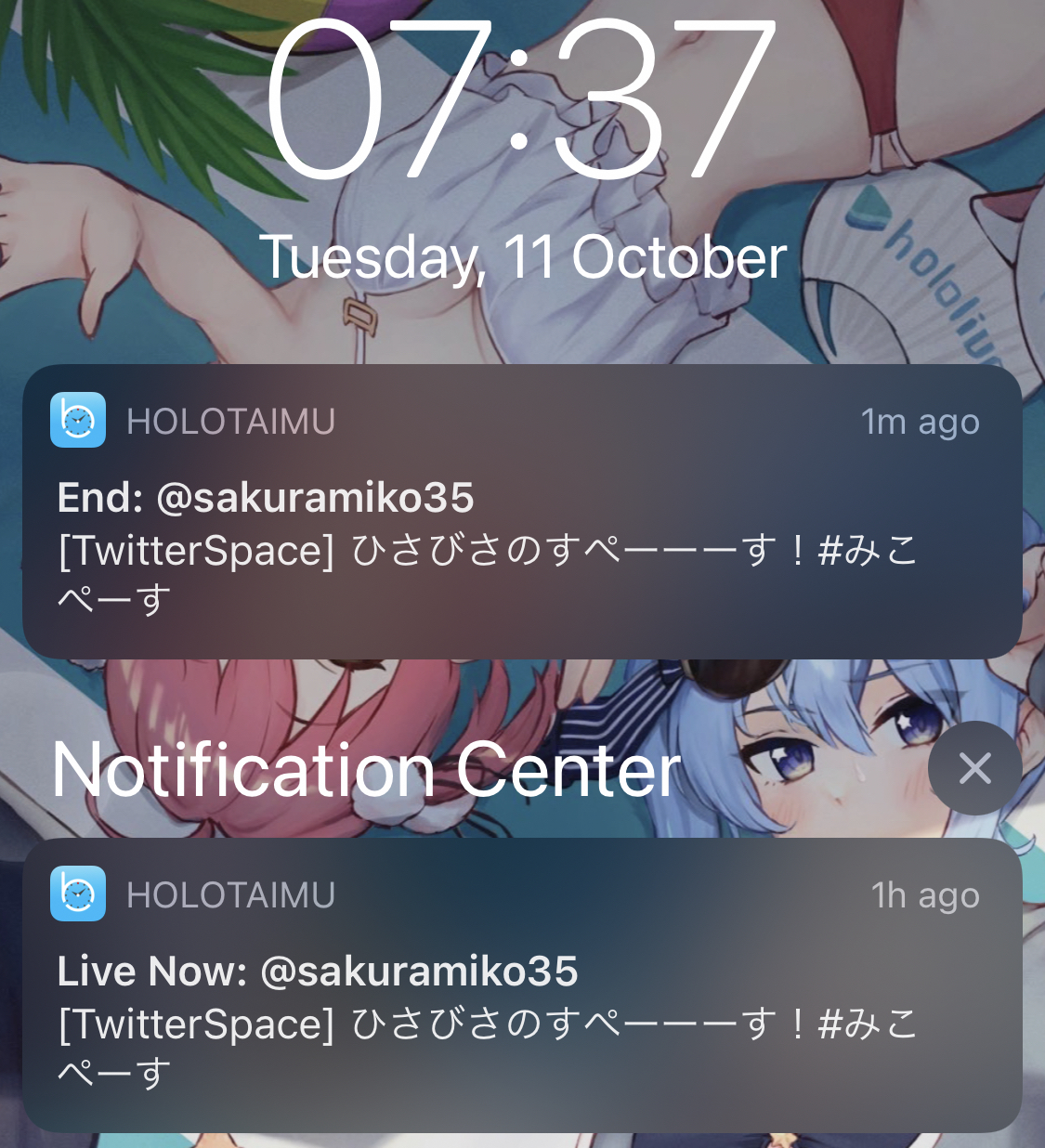Viewport: 1045px width, 1148px height.
Task: Clear Notification Center with the X button
Action: (x=974, y=768)
